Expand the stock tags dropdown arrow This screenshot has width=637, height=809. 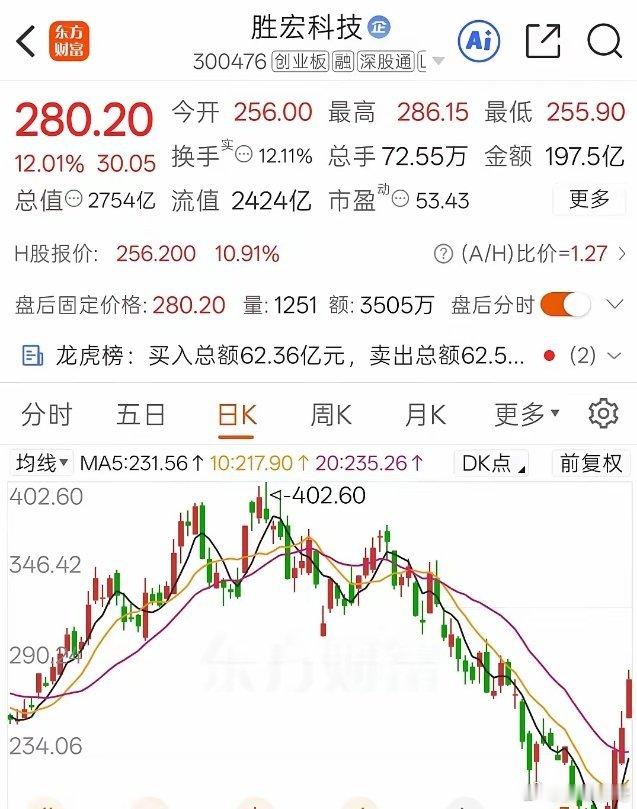click(438, 61)
